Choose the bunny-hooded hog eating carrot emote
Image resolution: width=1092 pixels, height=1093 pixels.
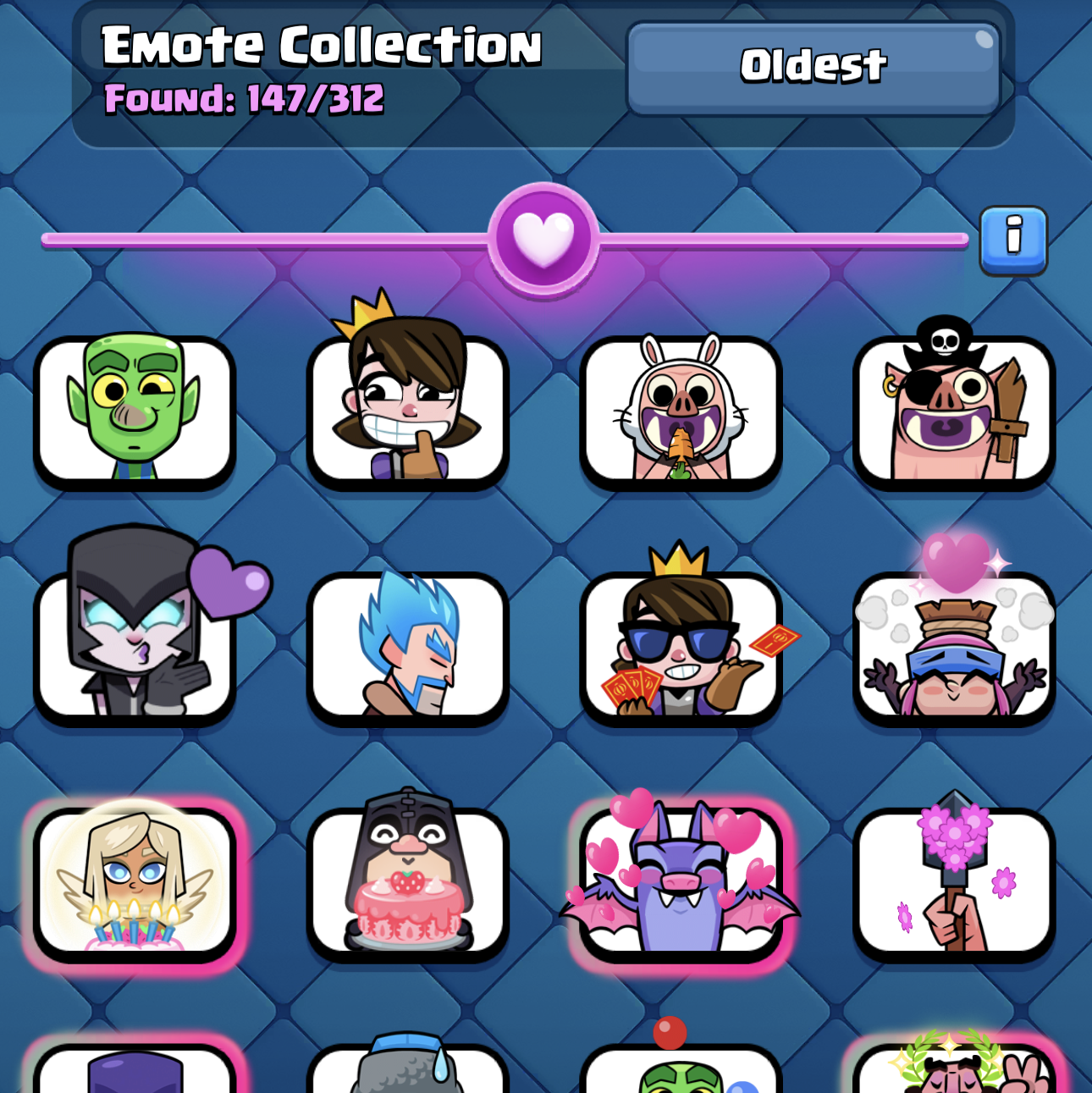tap(681, 411)
